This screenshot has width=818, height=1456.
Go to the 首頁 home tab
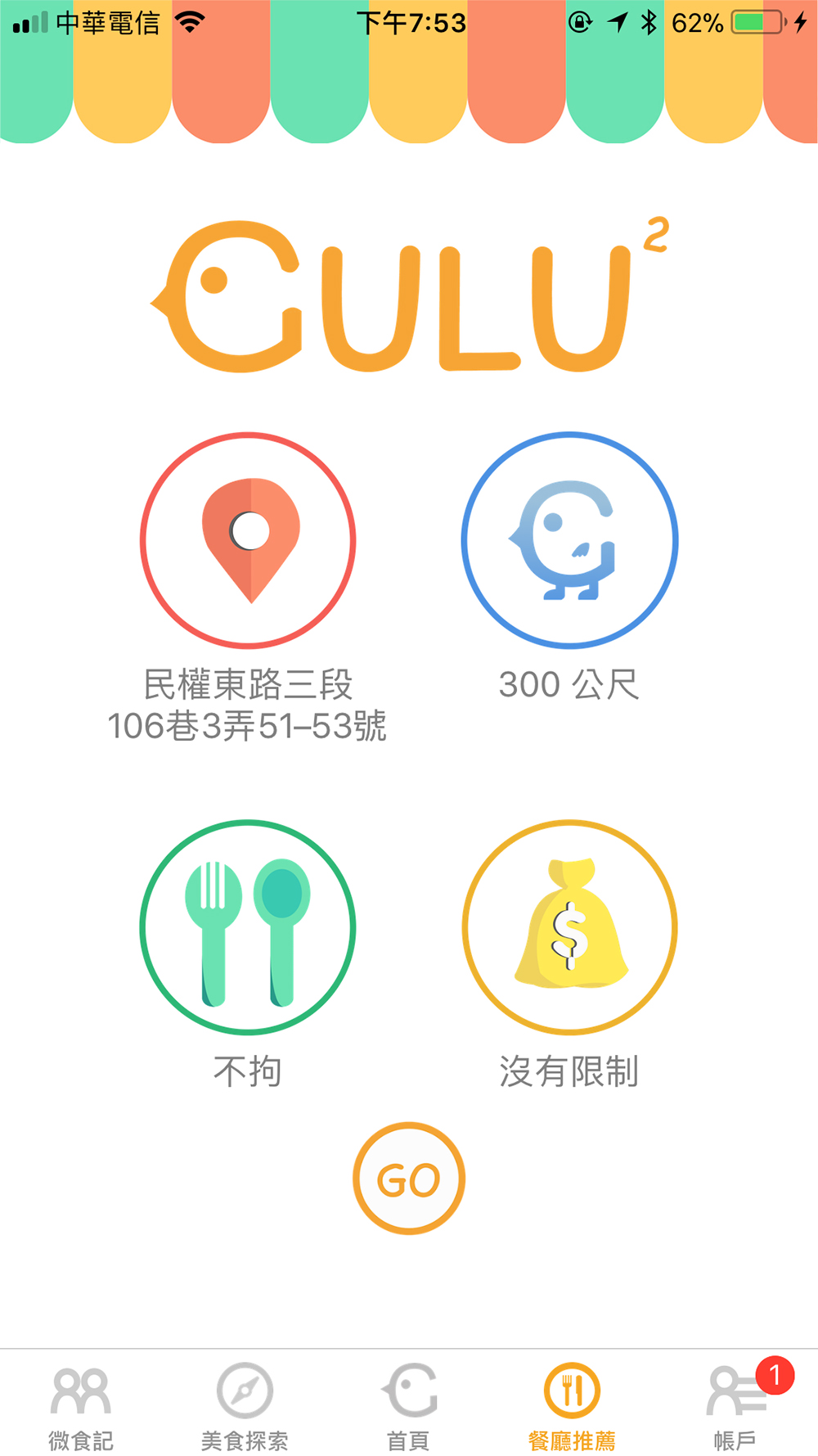pos(409,1406)
